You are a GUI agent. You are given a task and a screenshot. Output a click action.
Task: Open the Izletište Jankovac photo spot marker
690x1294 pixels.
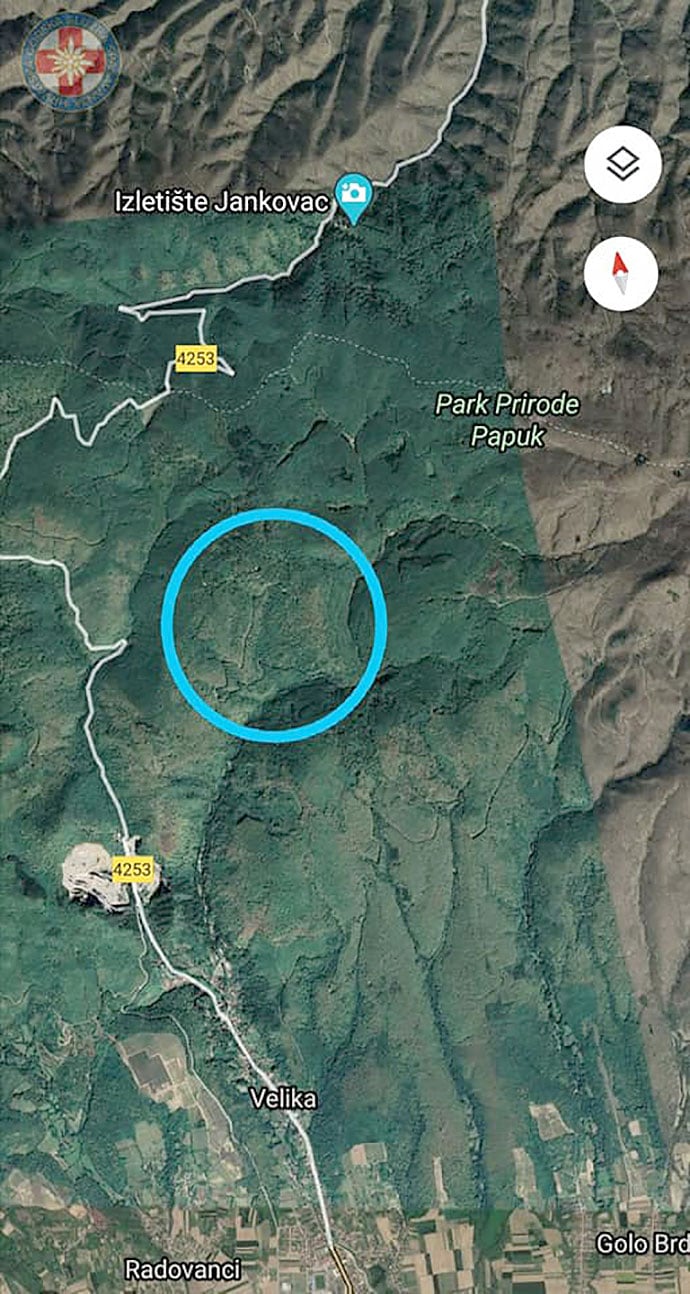[x=352, y=192]
